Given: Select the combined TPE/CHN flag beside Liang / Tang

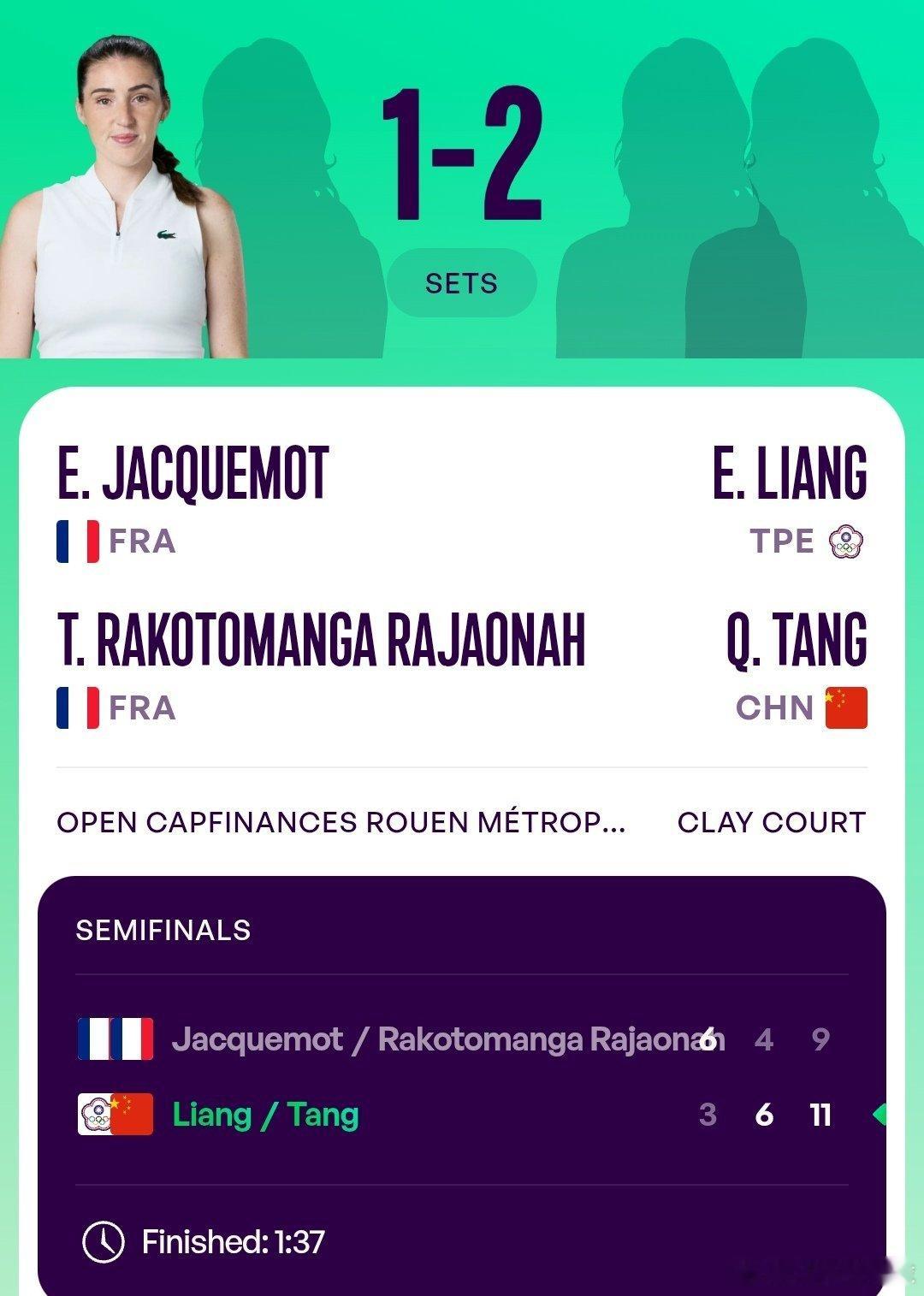Looking at the screenshot, I should coord(115,1114).
